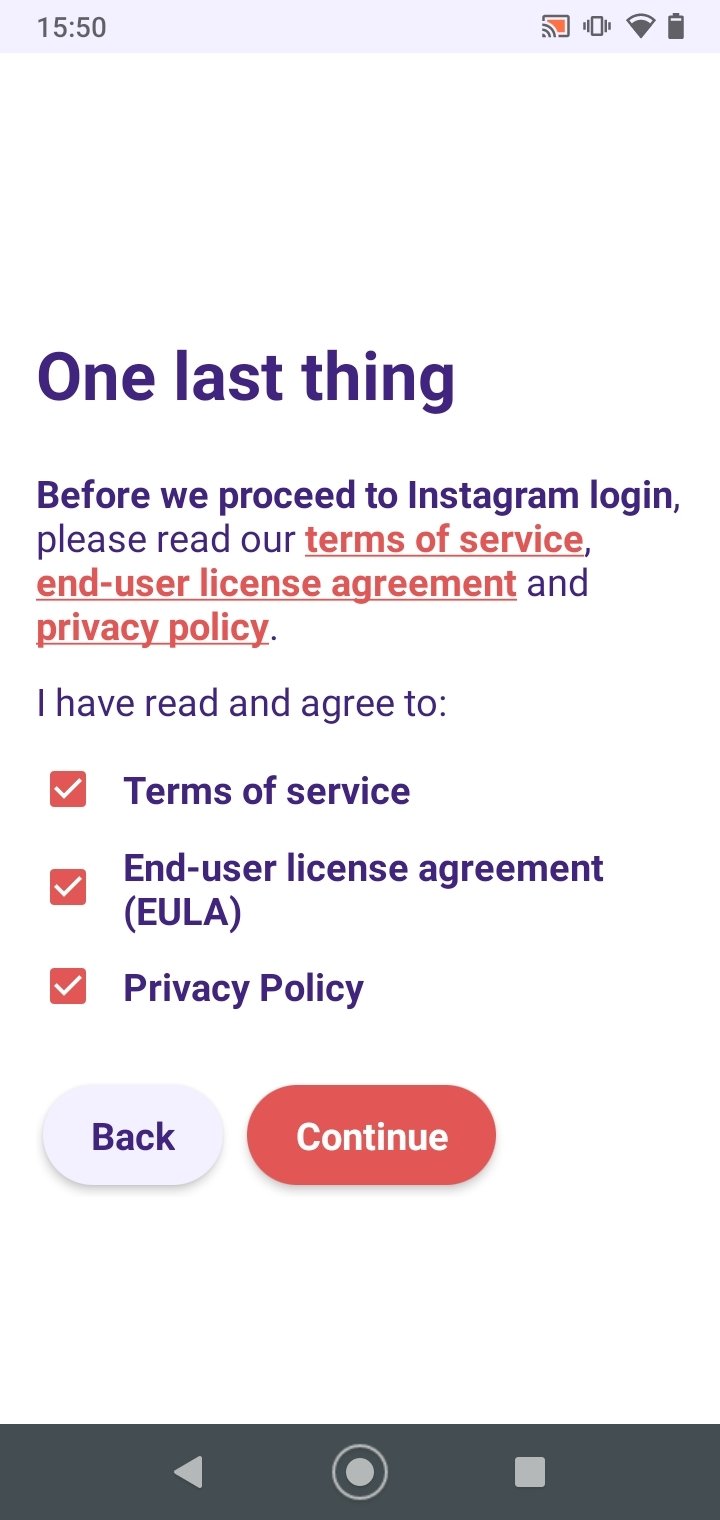Go back with the Back button
720x1520 pixels.
coord(133,1135)
